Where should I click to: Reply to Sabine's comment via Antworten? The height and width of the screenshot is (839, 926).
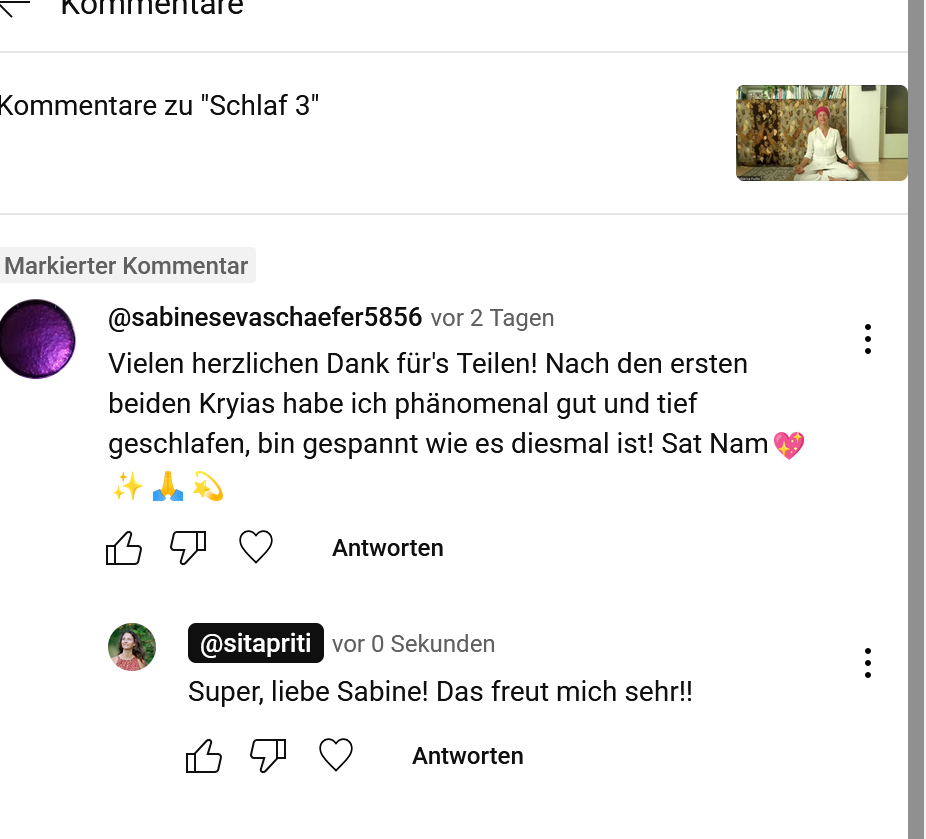click(388, 548)
